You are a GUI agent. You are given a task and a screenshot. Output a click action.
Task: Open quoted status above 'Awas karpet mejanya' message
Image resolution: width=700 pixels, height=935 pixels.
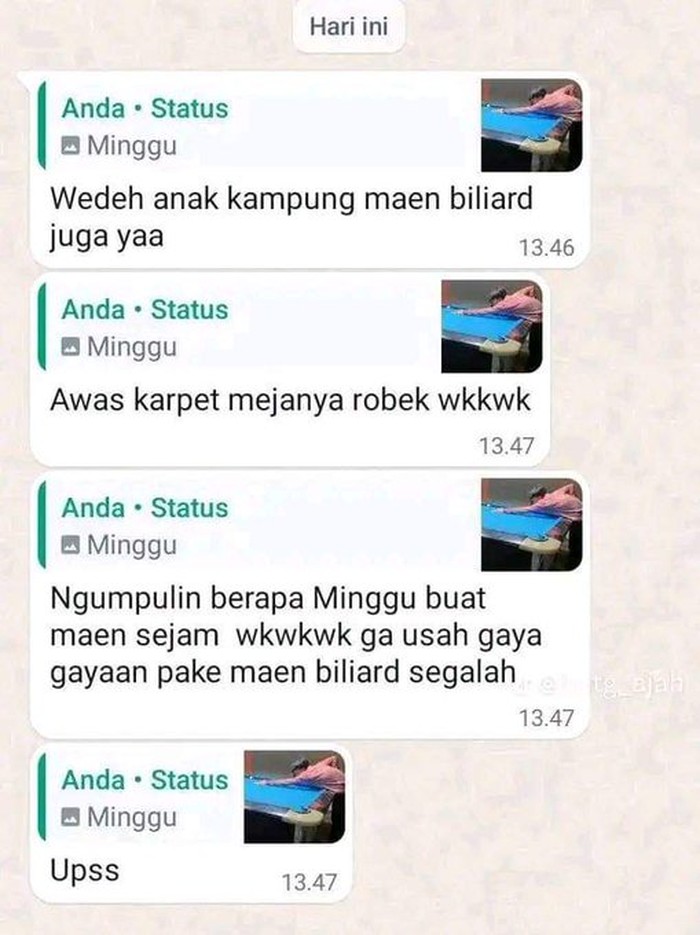pos(280,328)
